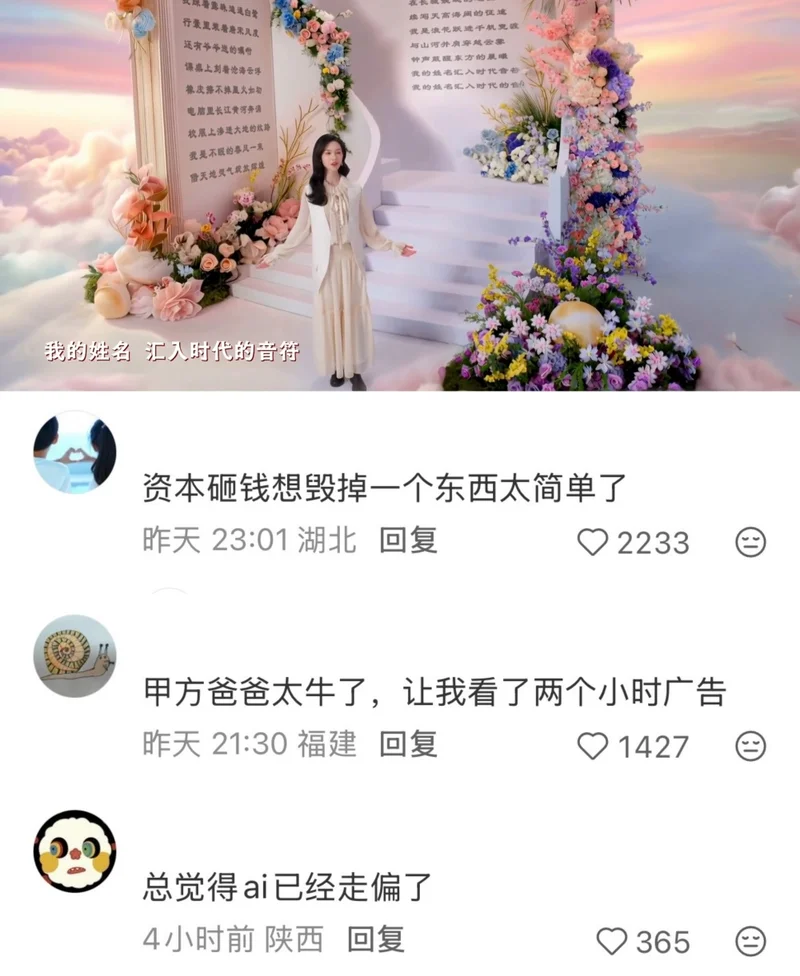
Task: Tap the face icon next to 2233
Action: (750, 542)
